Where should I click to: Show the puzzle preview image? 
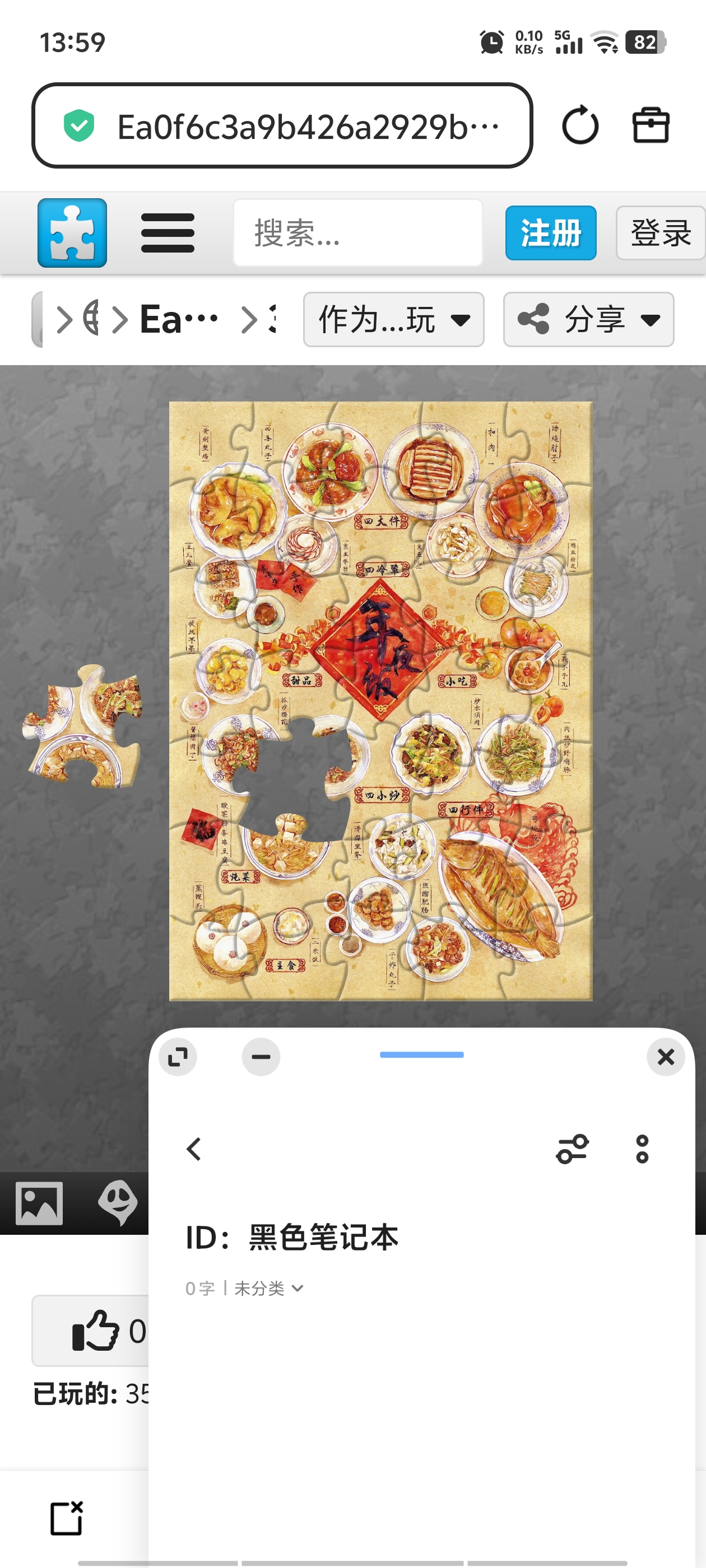39,1203
